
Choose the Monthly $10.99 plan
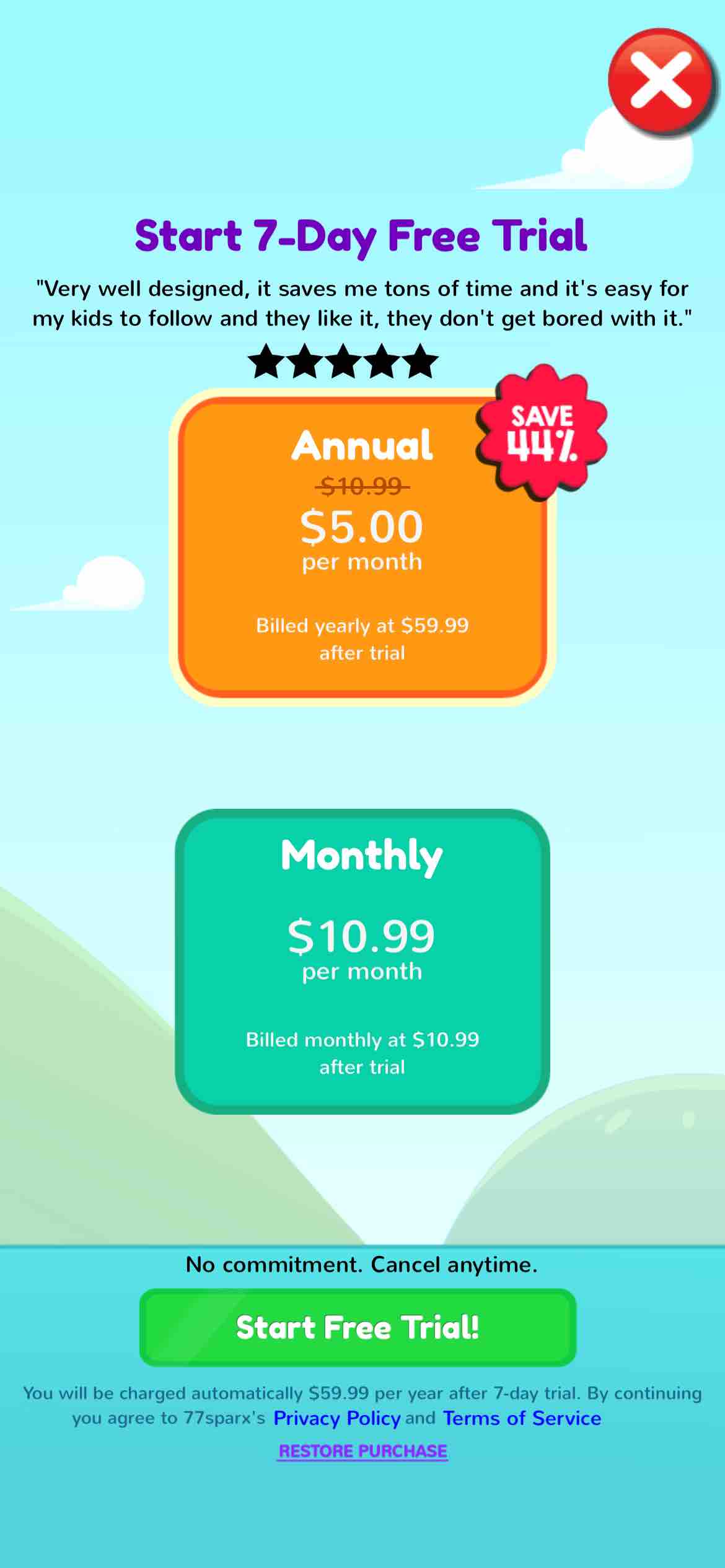(362, 960)
